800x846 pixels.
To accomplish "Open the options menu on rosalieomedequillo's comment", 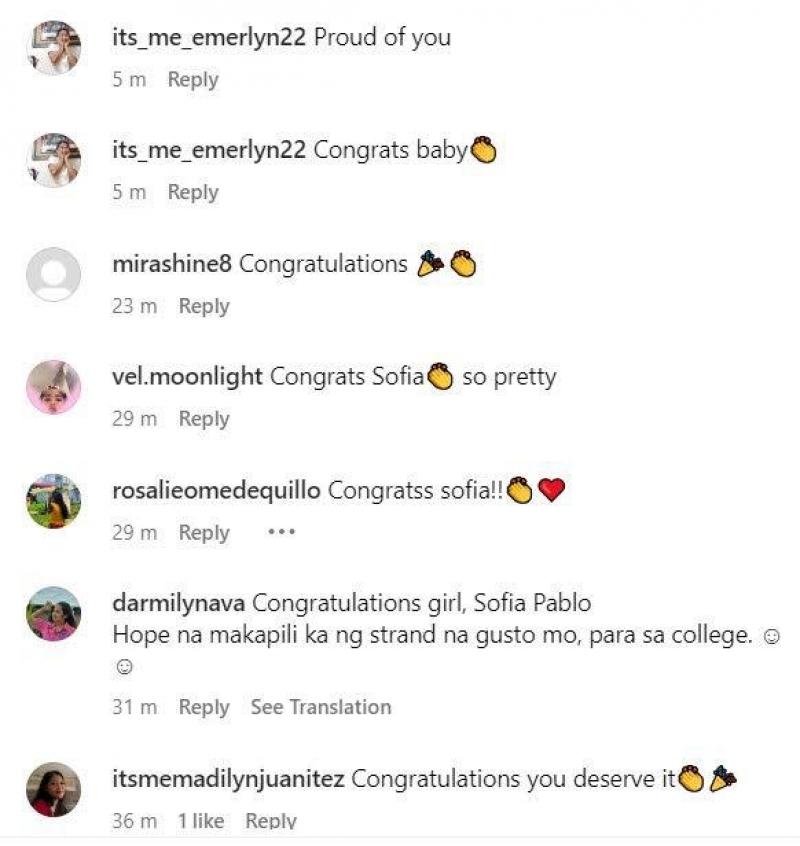I will coord(281,533).
